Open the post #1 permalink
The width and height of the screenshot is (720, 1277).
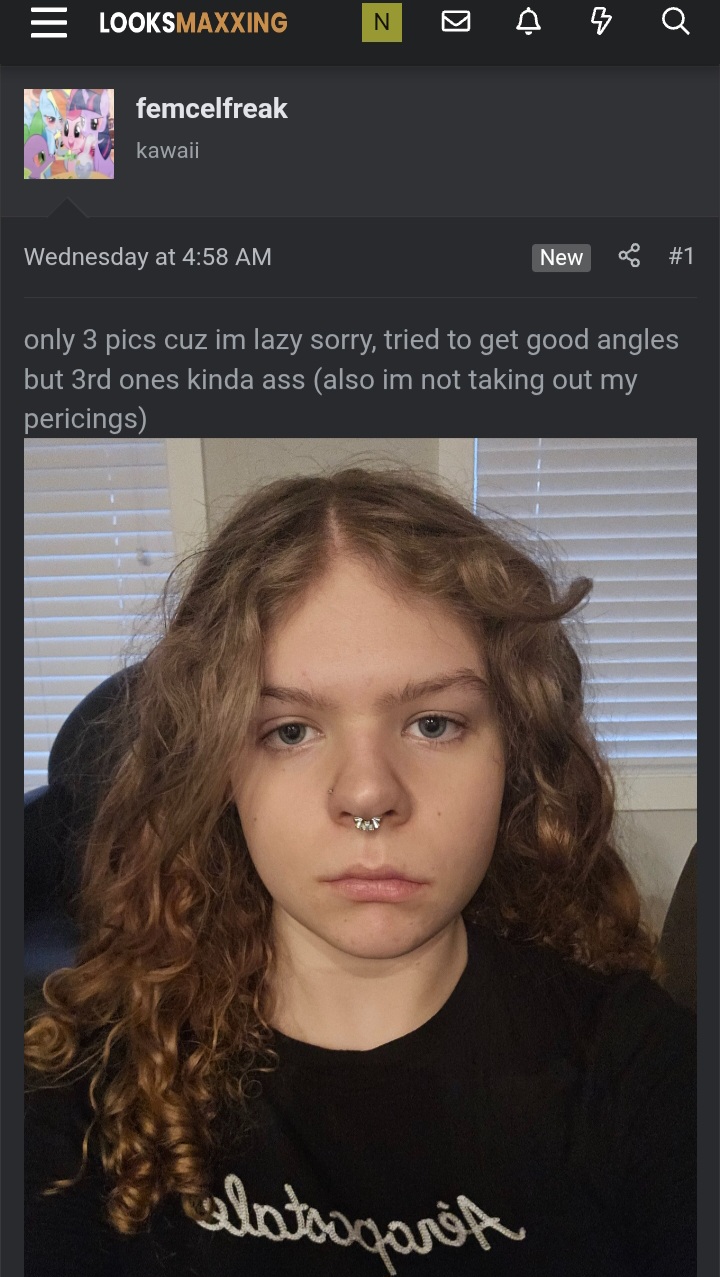(681, 256)
